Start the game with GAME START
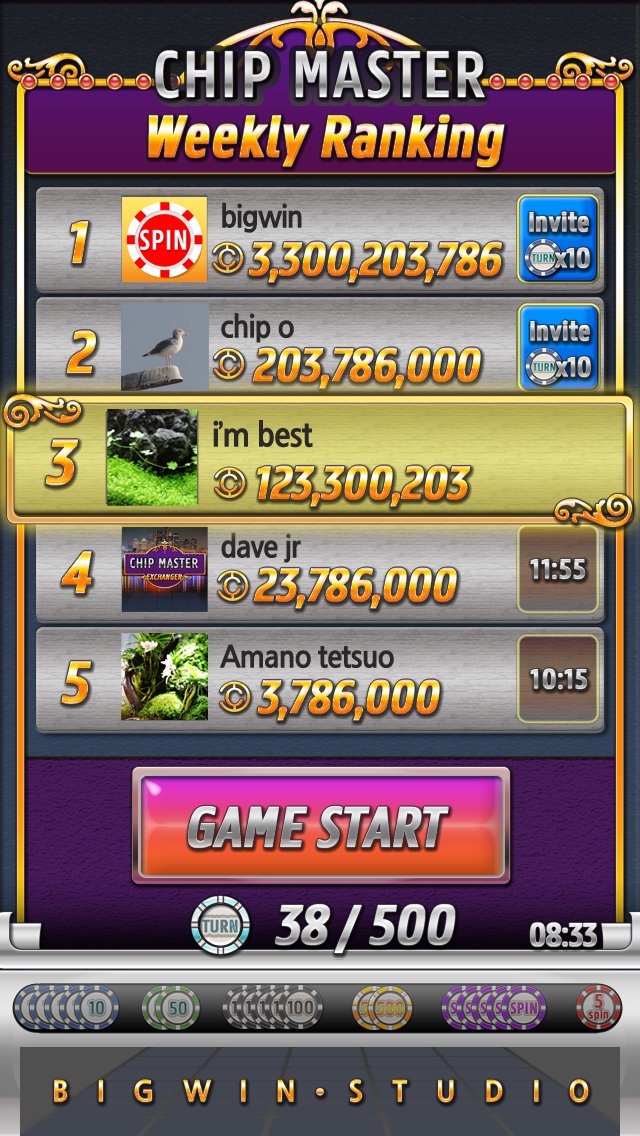Screen dimensions: 640x1136 320,826
